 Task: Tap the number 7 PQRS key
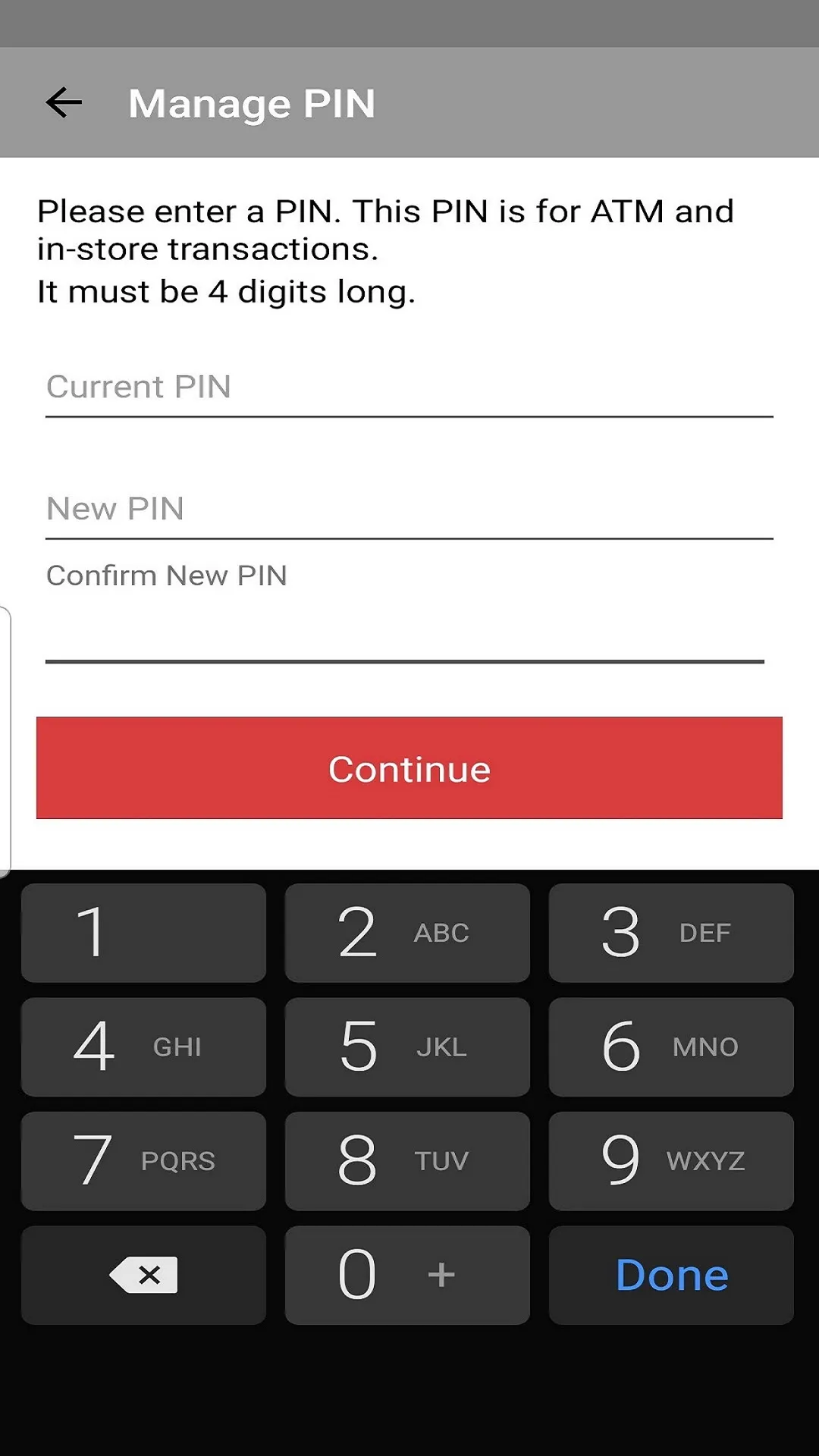click(x=143, y=1161)
